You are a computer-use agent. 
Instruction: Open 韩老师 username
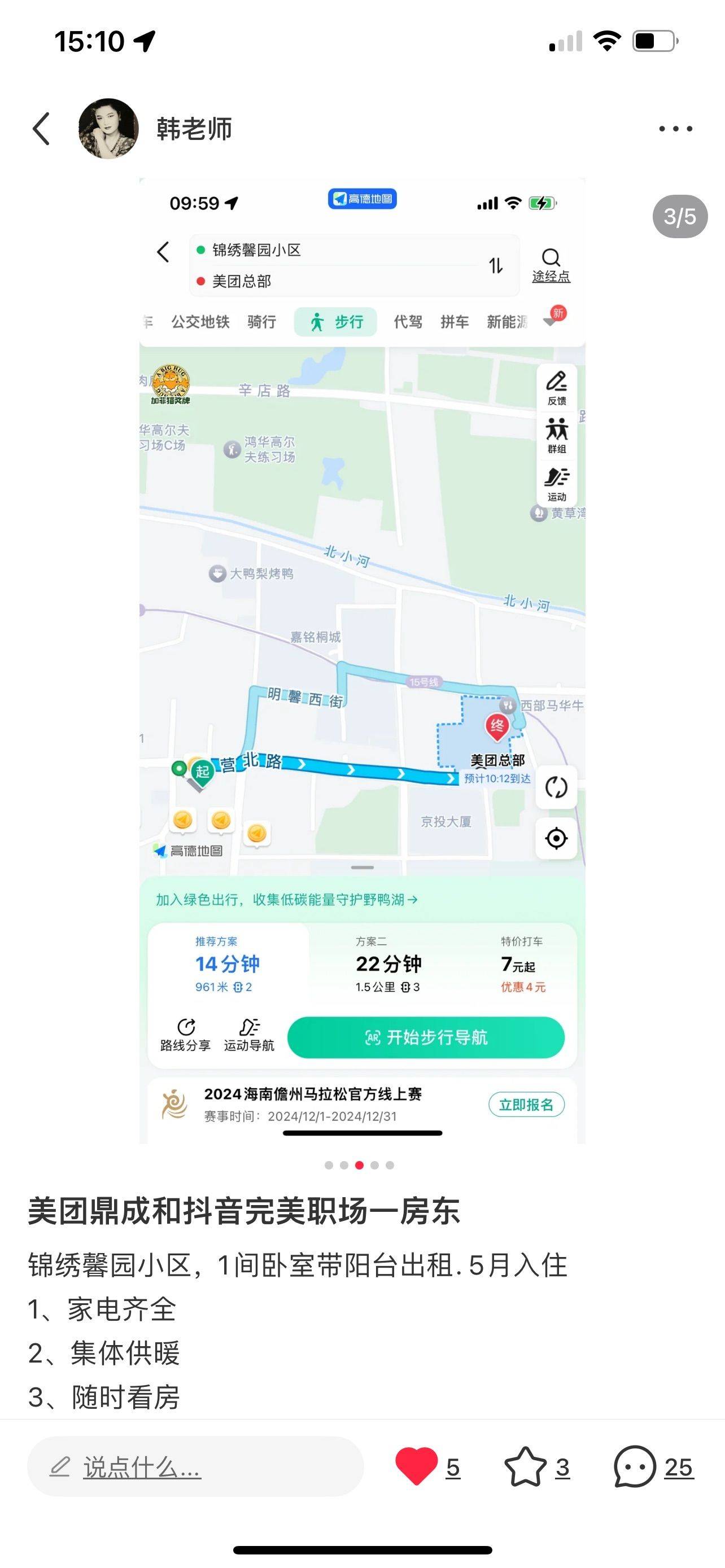click(x=194, y=129)
